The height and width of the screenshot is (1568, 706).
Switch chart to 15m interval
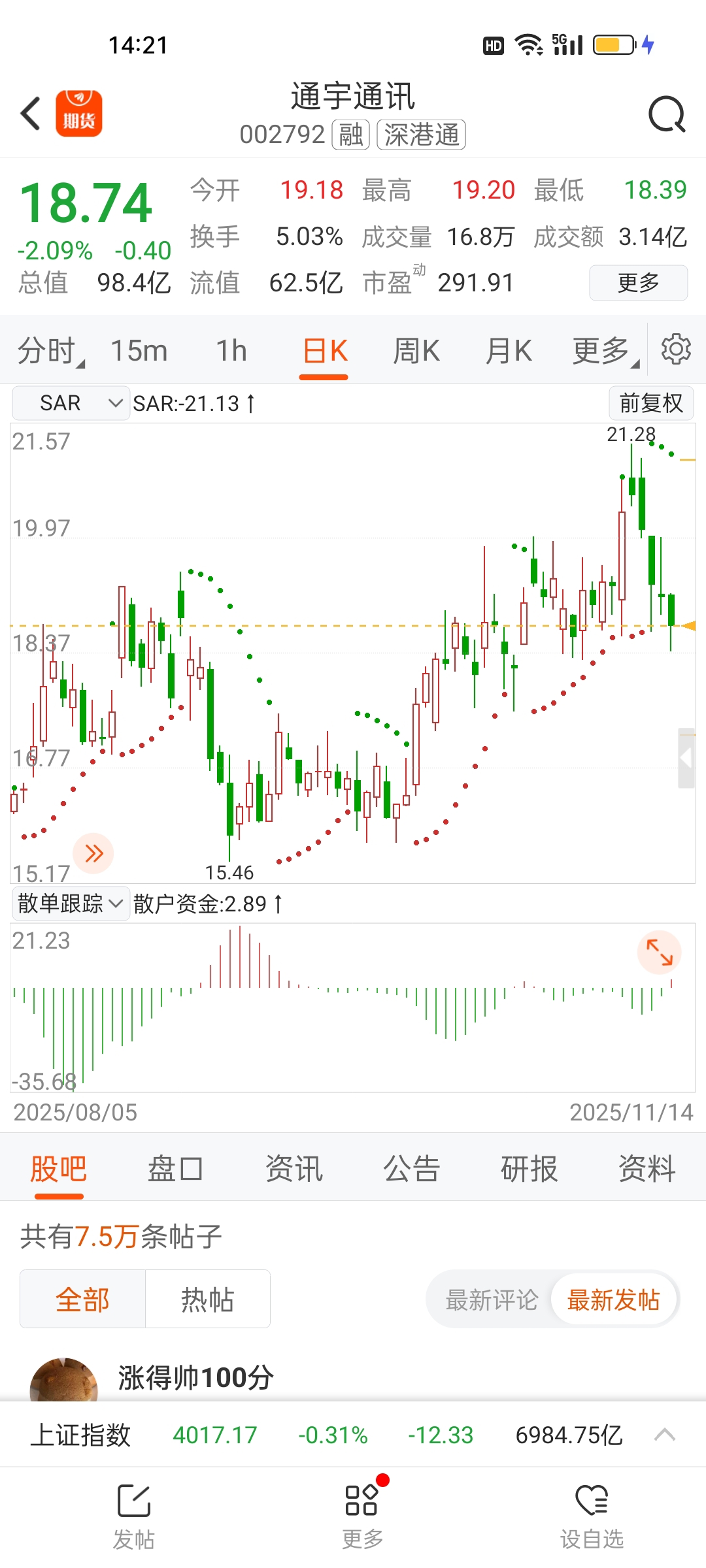[139, 351]
